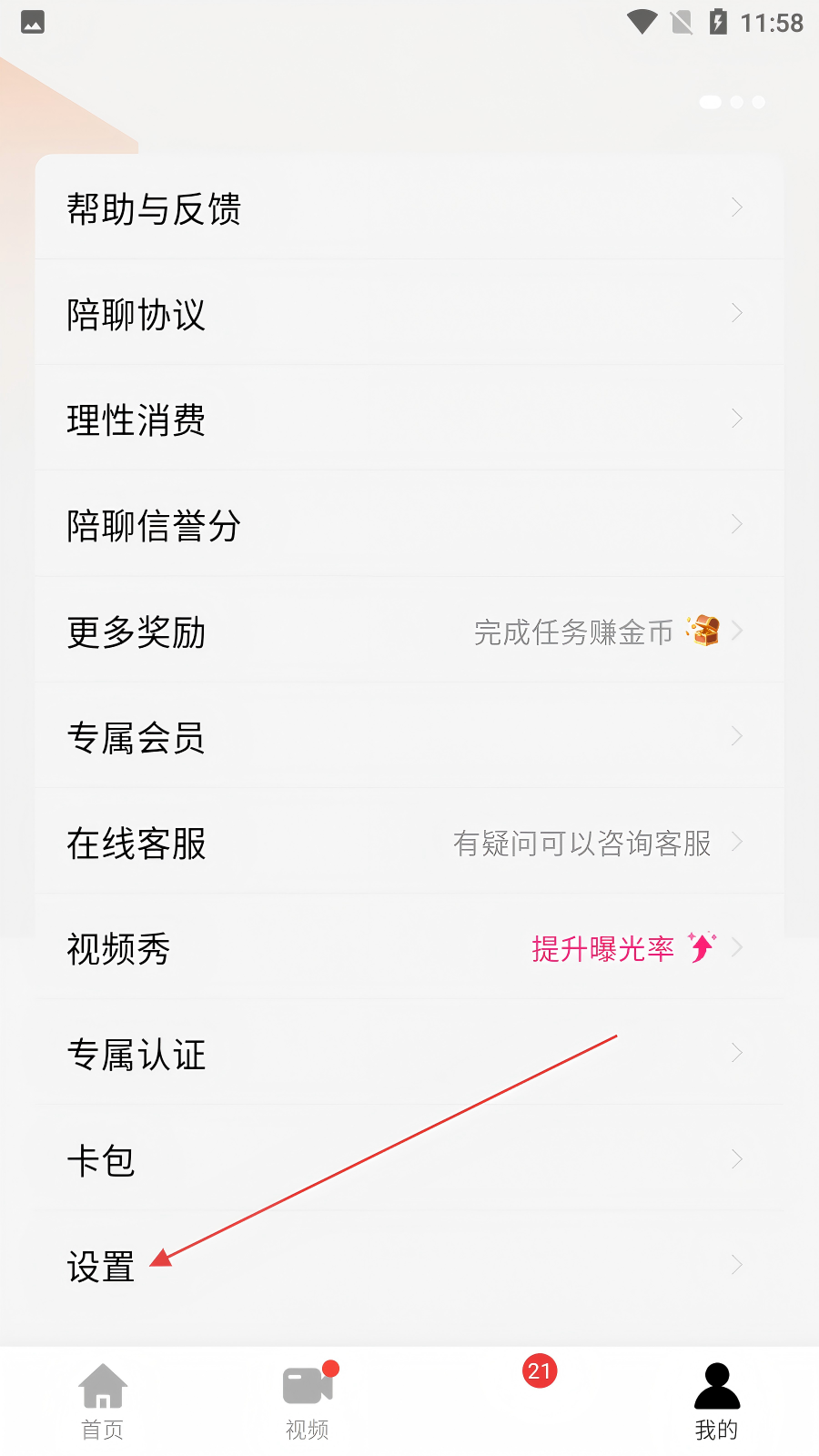
Task: Open the 理性消费 entry
Action: [x=409, y=420]
